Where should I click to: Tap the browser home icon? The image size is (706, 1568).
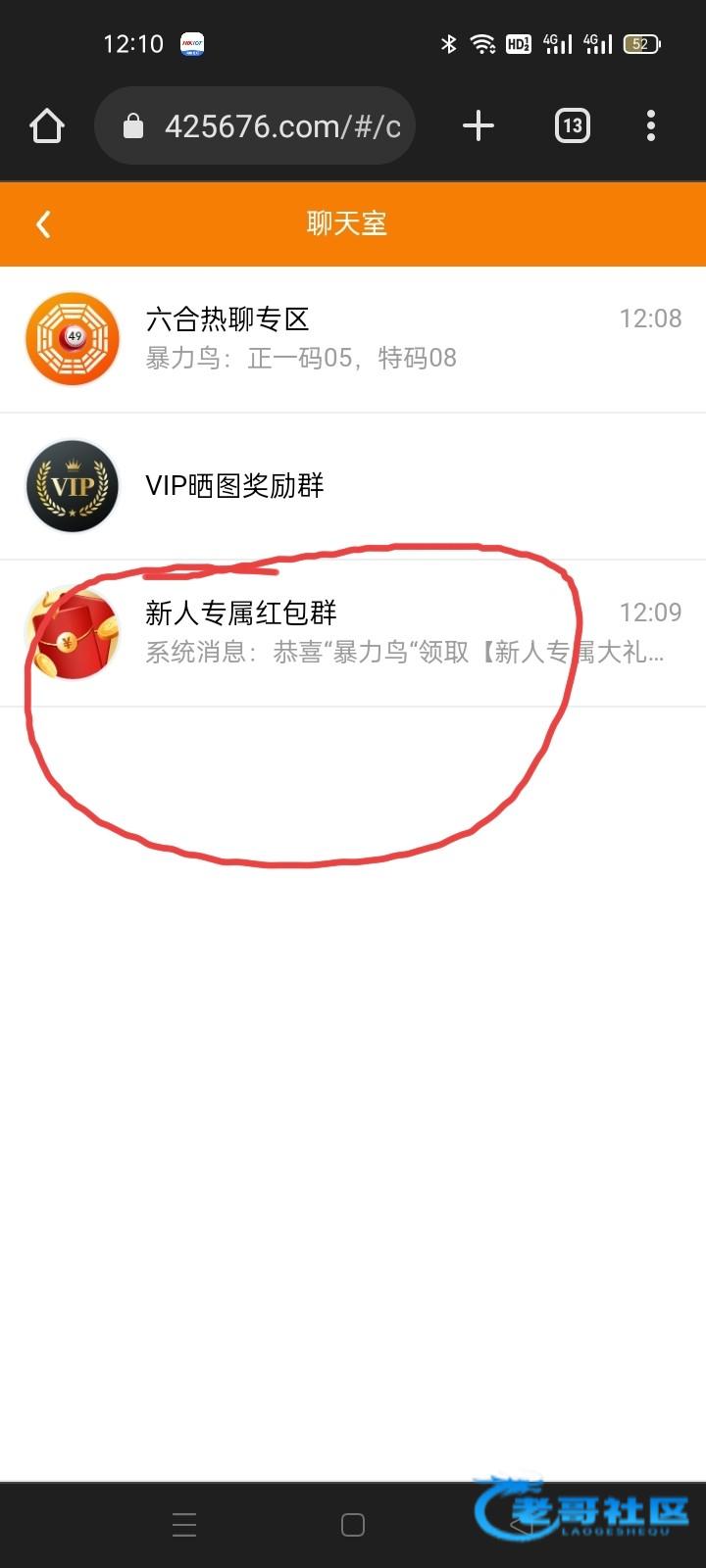coord(47,126)
